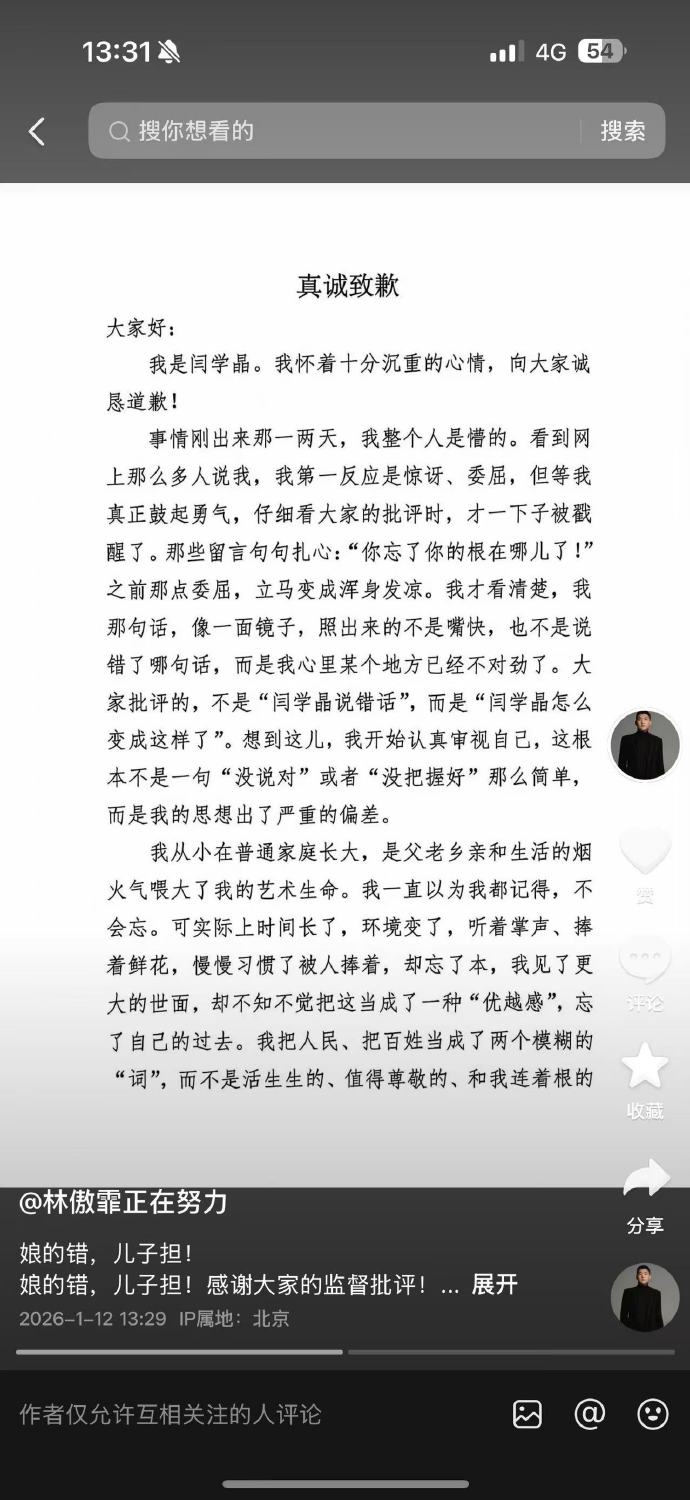This screenshot has width=690, height=1500.
Task: Go back using the top-left arrow
Action: tap(37, 131)
